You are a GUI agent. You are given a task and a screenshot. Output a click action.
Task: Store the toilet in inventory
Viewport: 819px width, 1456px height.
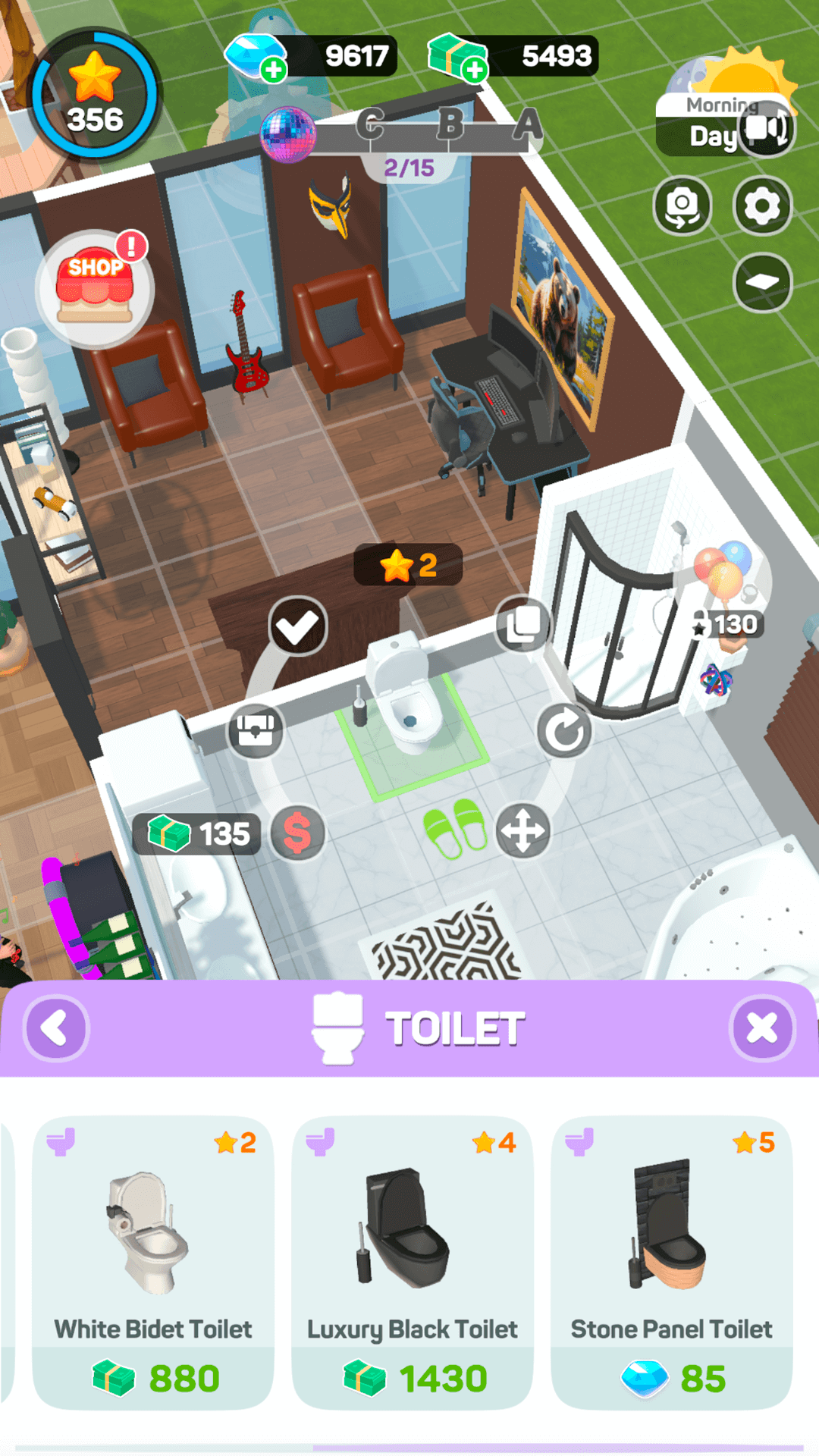pyautogui.click(x=256, y=730)
